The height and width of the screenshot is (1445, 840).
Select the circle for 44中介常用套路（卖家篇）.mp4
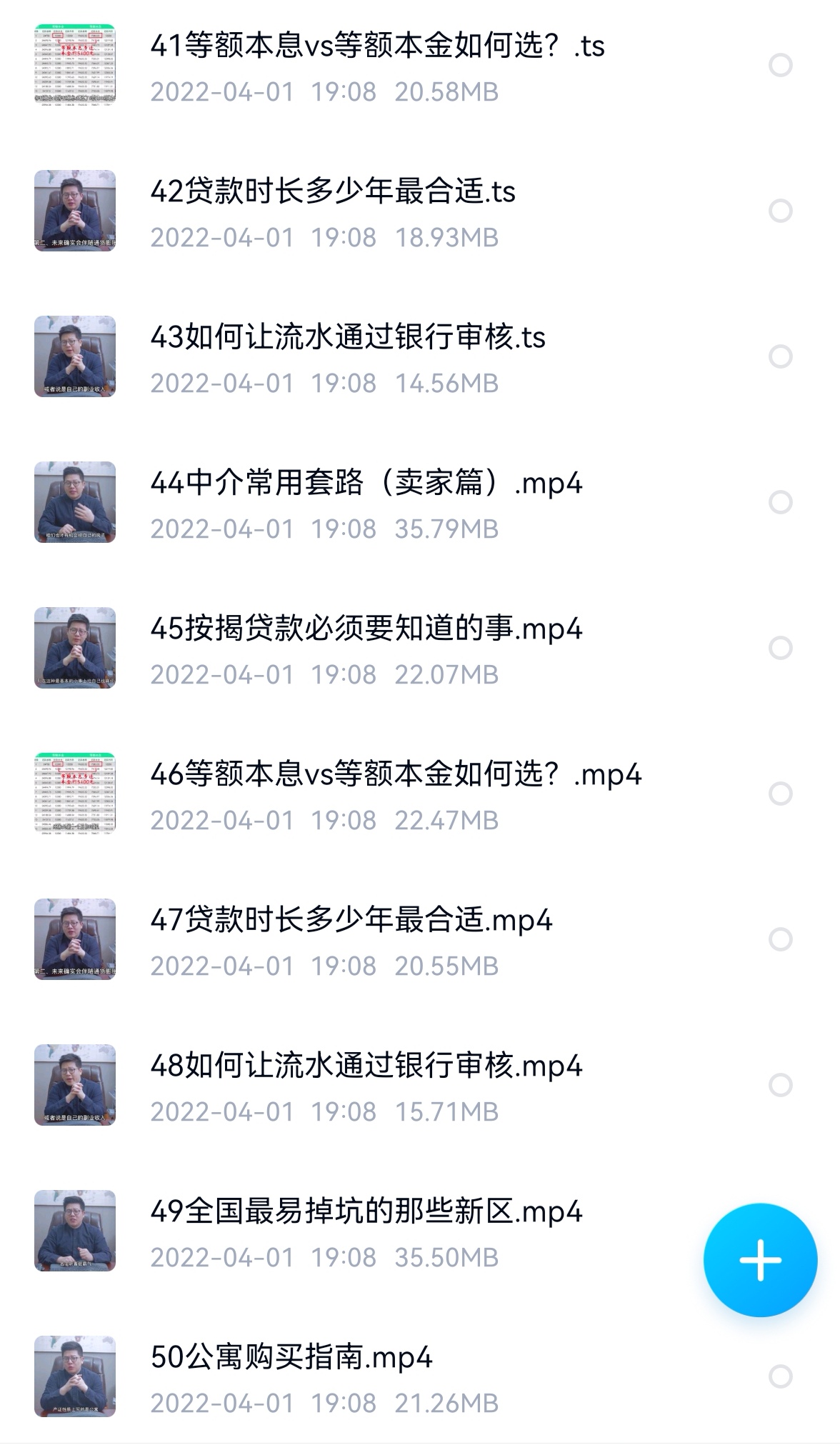point(780,502)
